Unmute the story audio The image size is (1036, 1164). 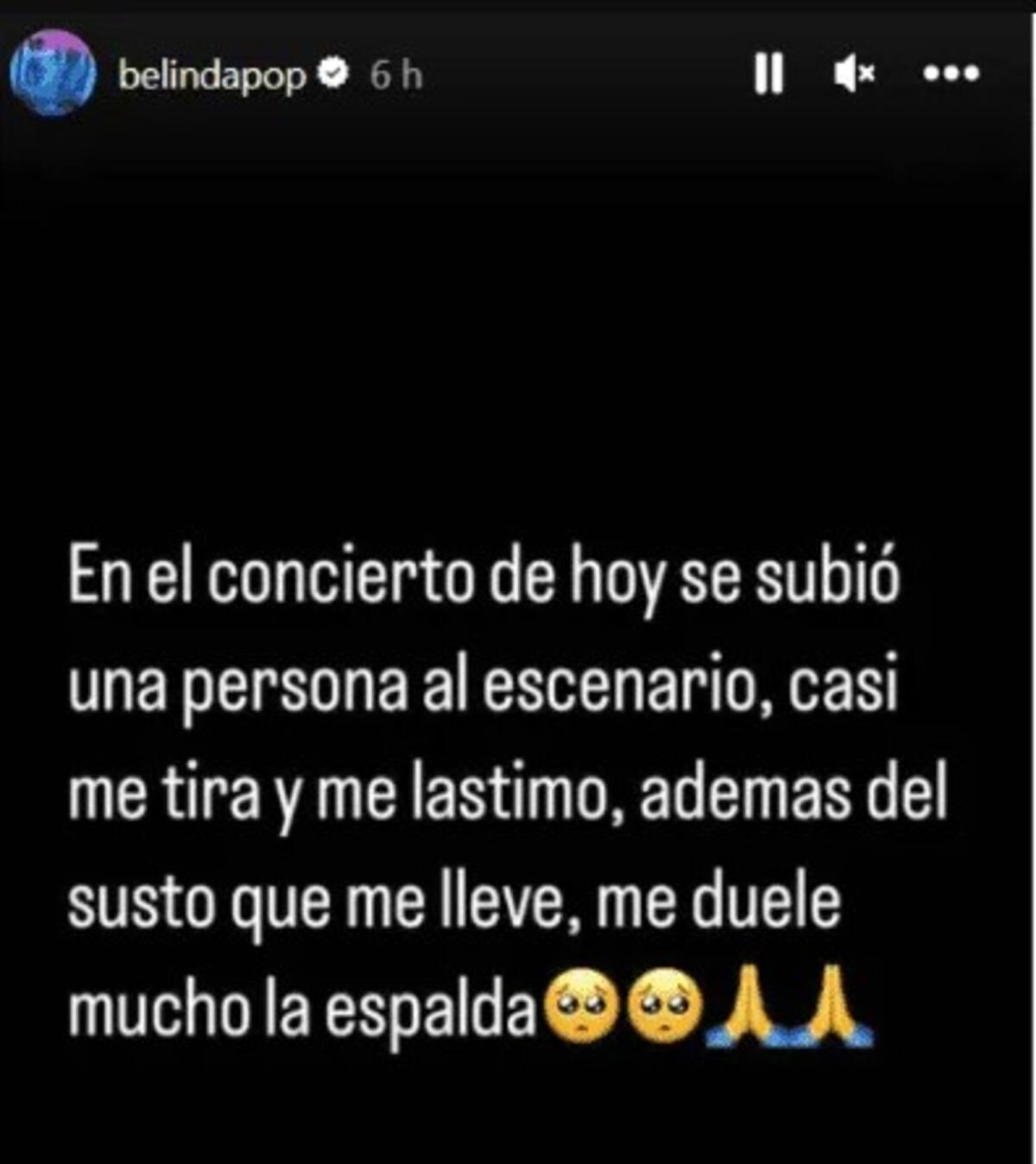(853, 74)
